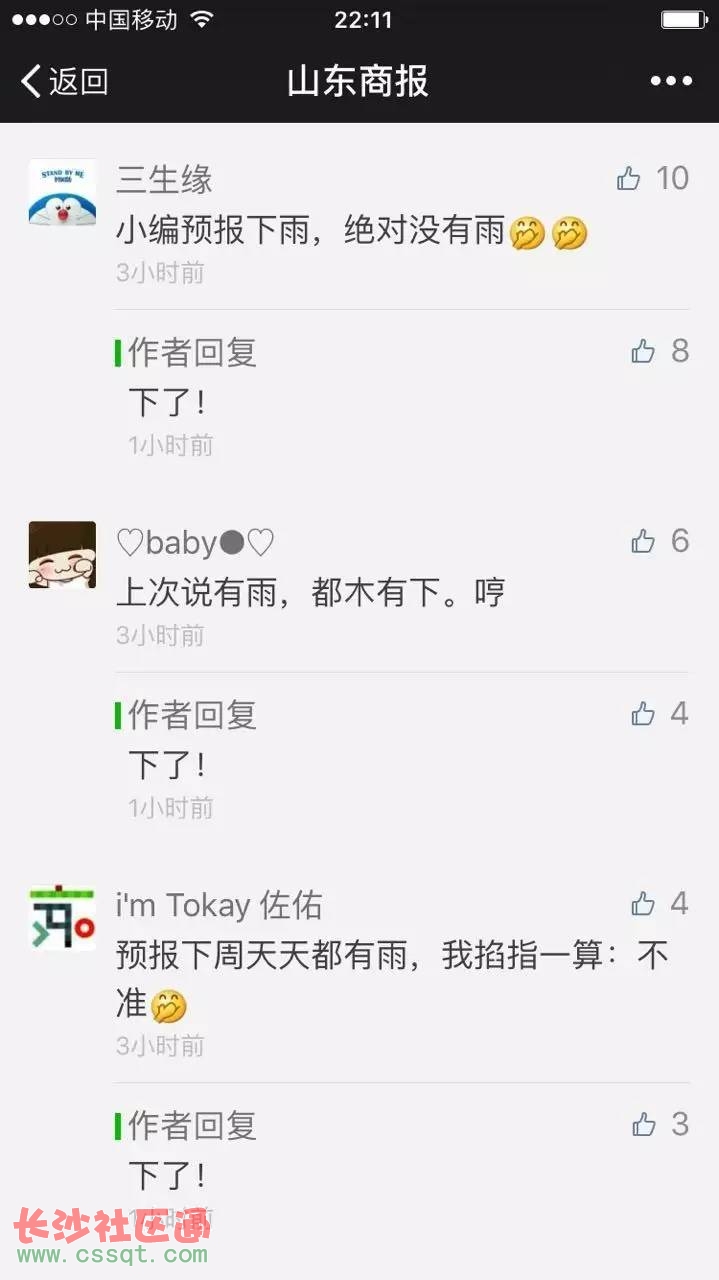719x1280 pixels.
Task: Like the author reply under i'm Tokay 佐佑's comment
Action: (643, 1125)
